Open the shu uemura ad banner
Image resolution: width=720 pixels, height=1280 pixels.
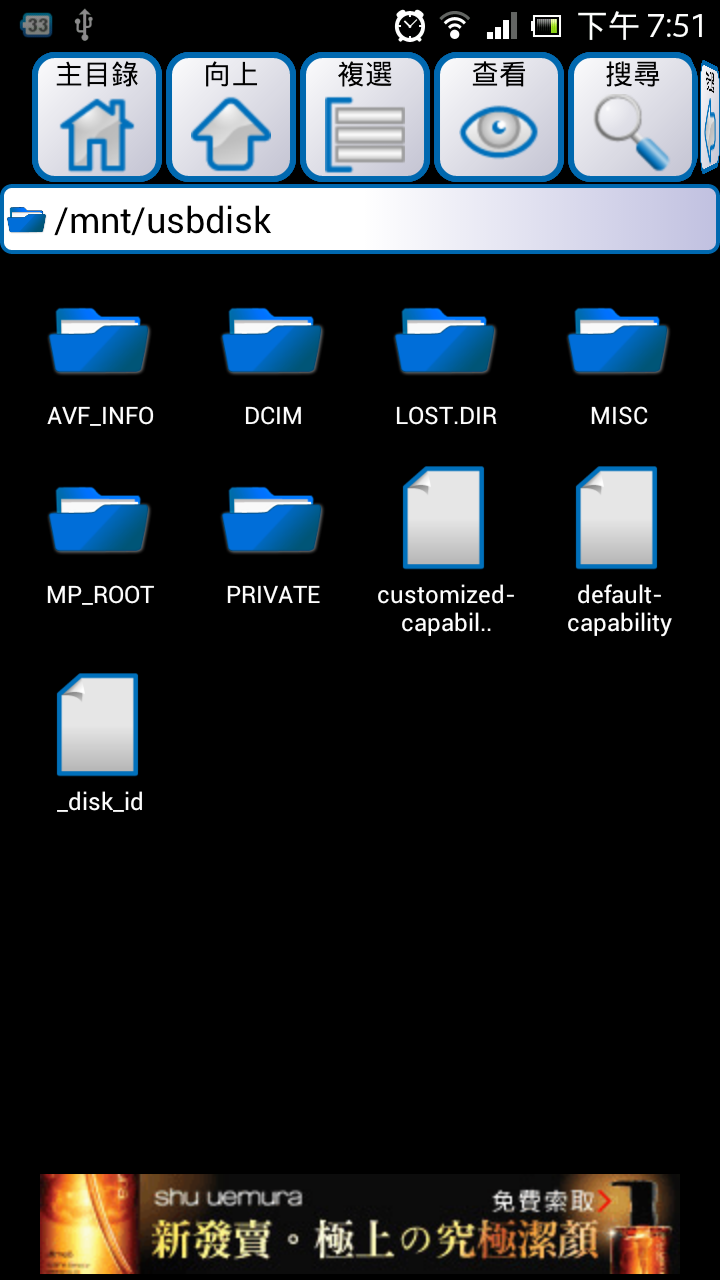360,1224
